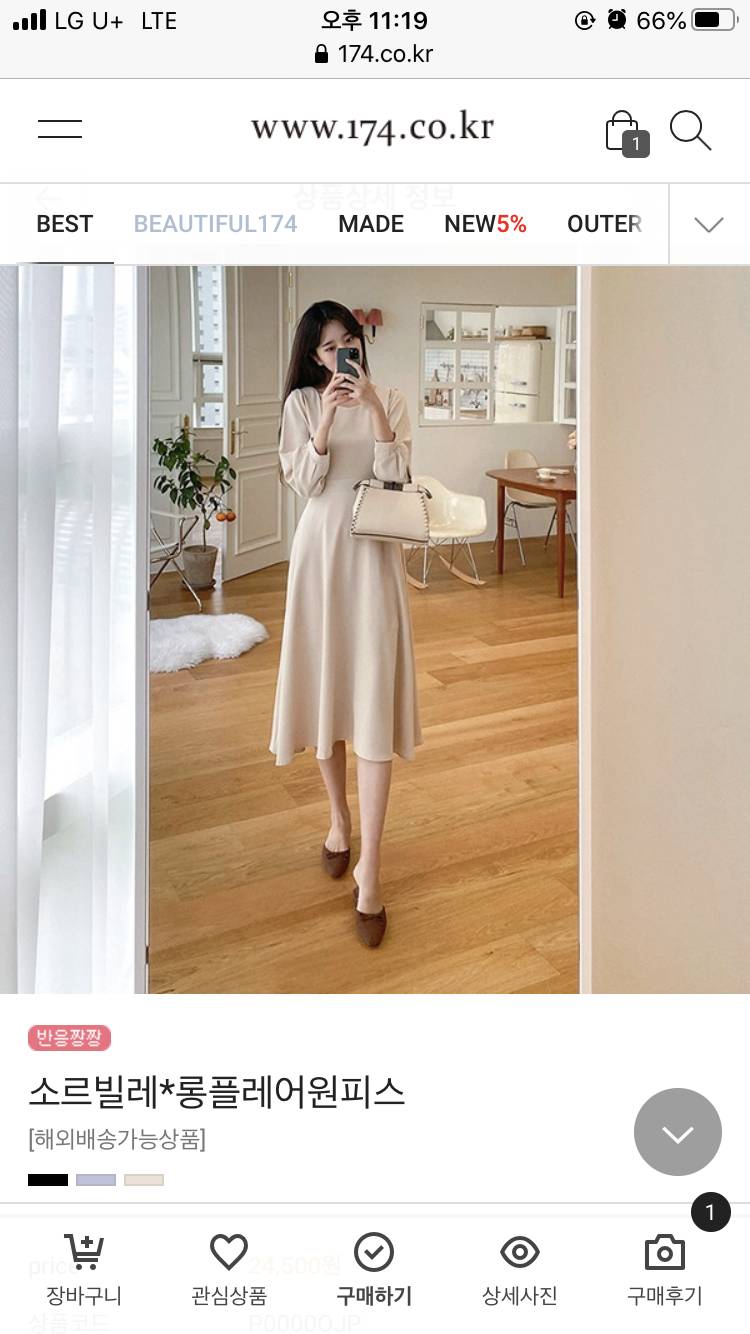
Task: Open the NEW5% category tab
Action: [x=485, y=224]
